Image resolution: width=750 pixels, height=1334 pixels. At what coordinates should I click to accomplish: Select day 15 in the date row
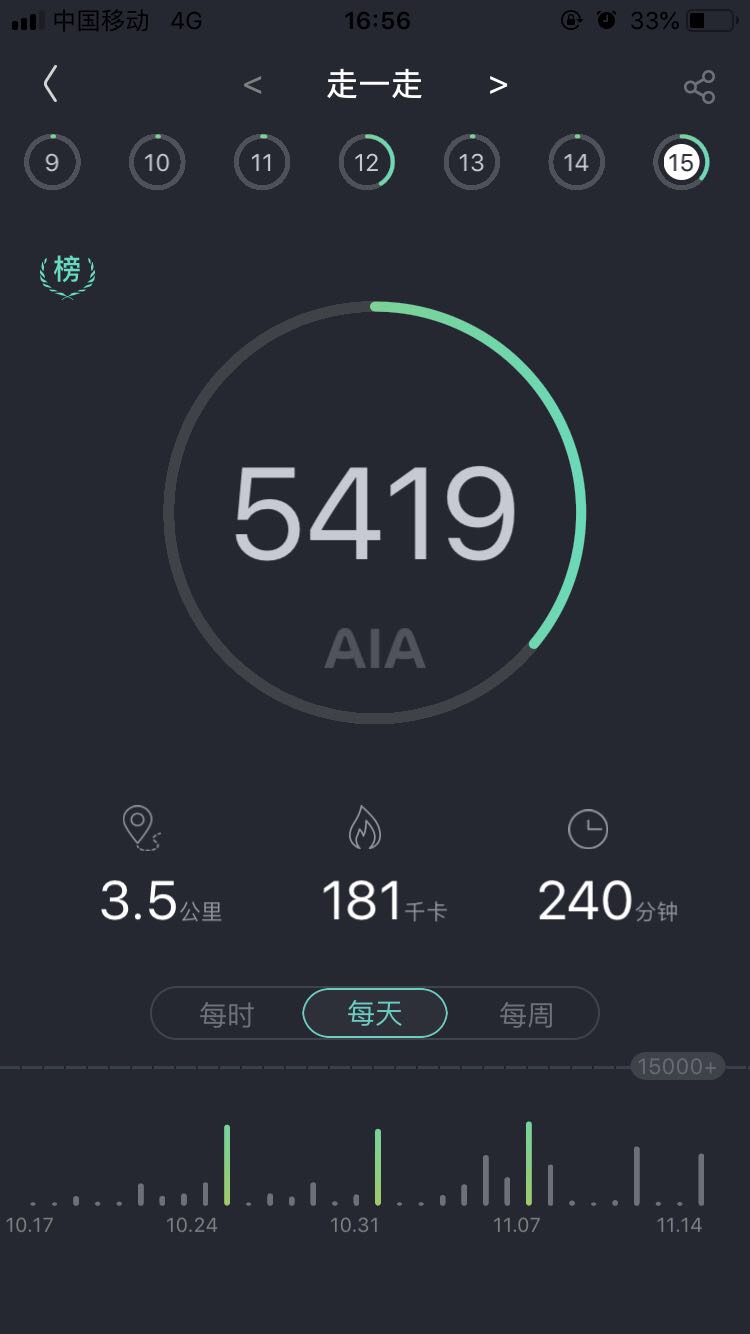[681, 162]
